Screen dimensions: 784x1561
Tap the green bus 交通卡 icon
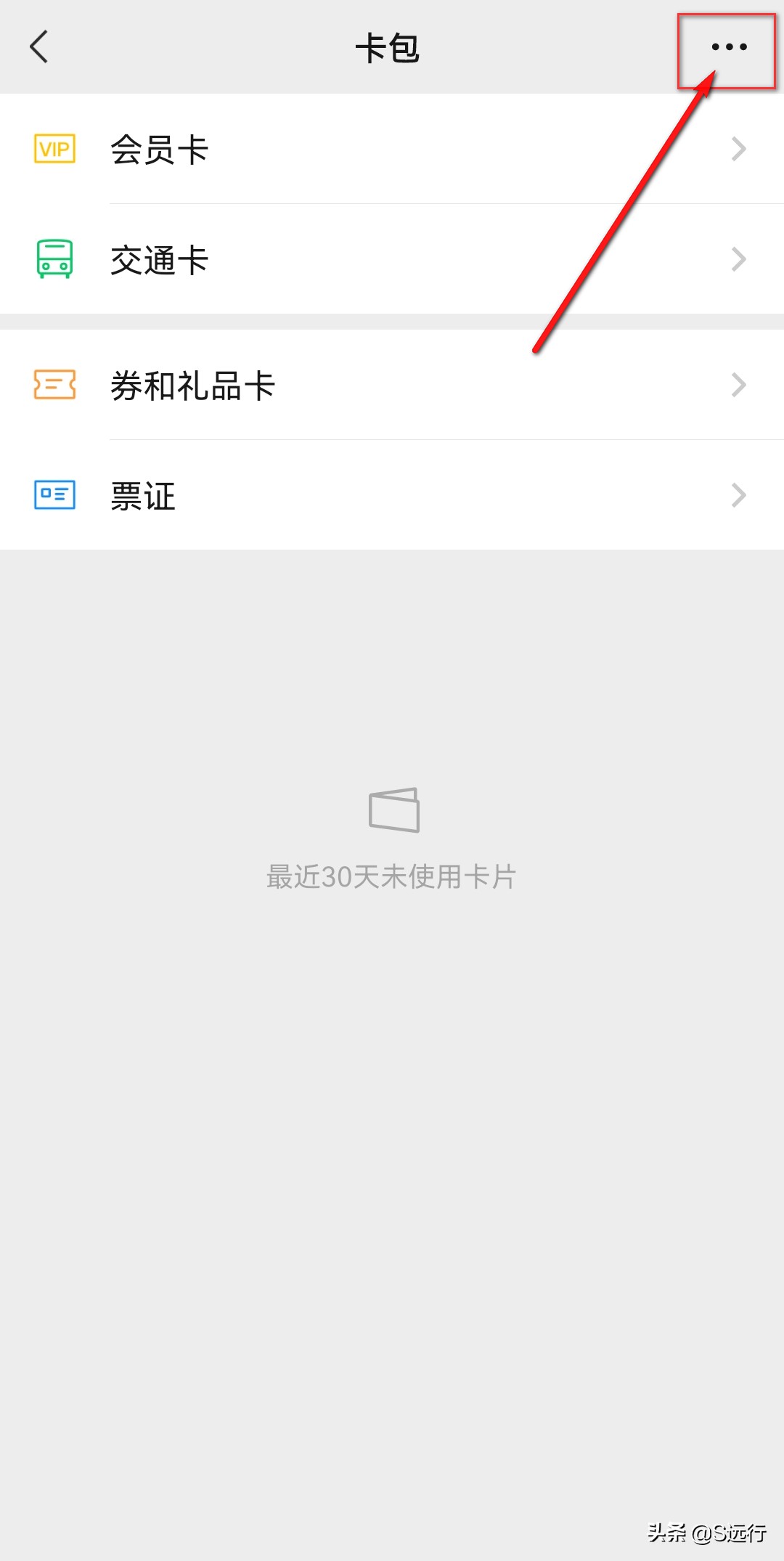click(54, 258)
